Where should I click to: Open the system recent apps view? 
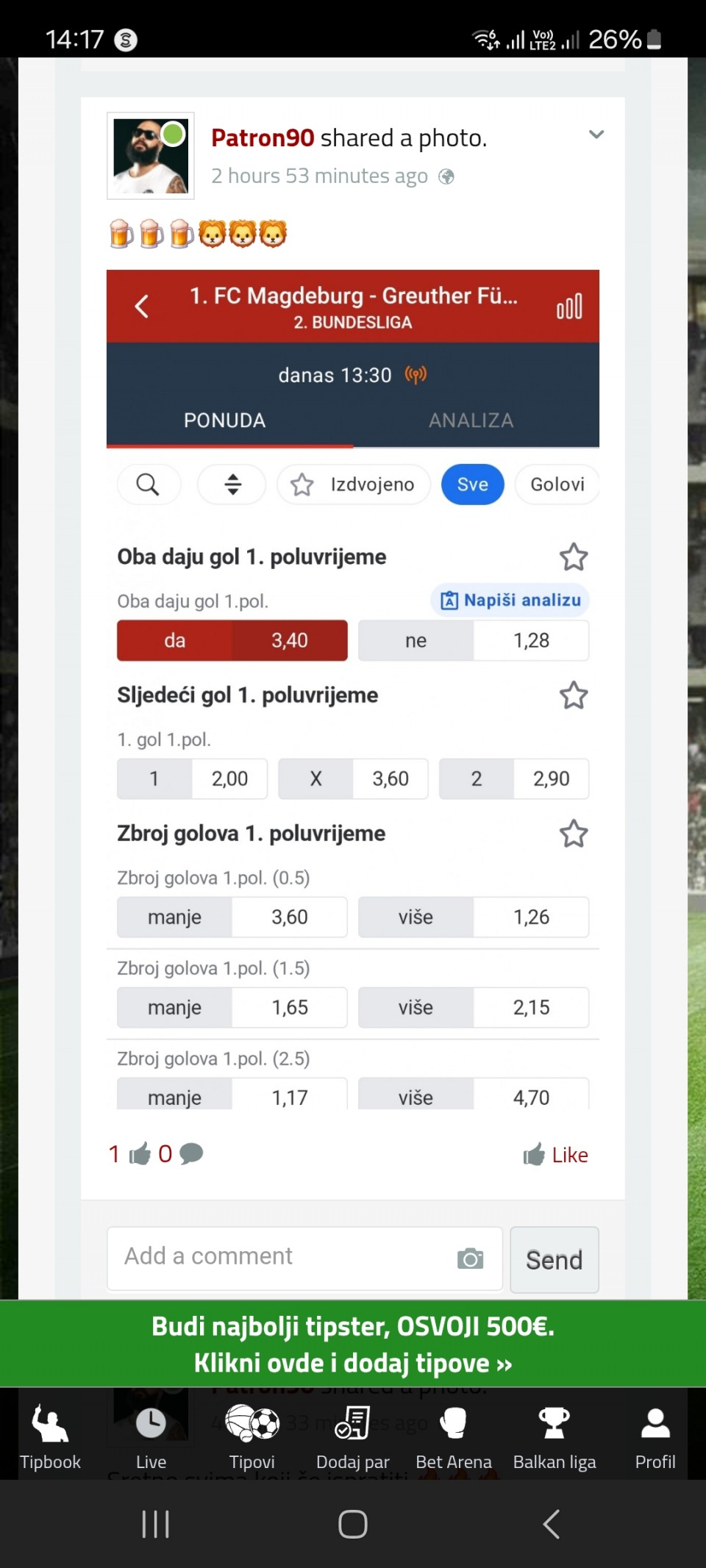coord(155,1524)
